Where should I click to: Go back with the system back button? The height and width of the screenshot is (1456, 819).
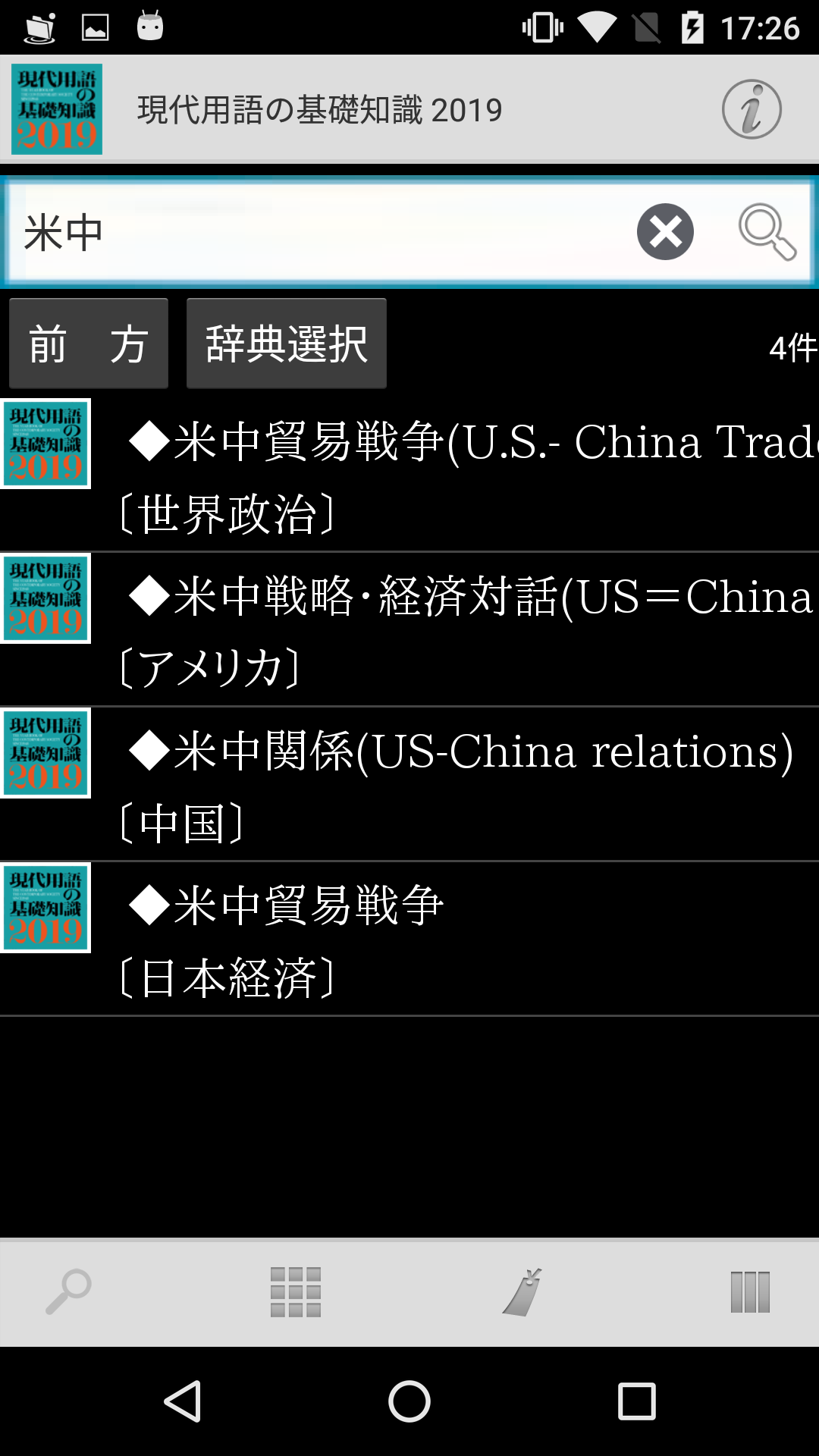(x=183, y=1401)
